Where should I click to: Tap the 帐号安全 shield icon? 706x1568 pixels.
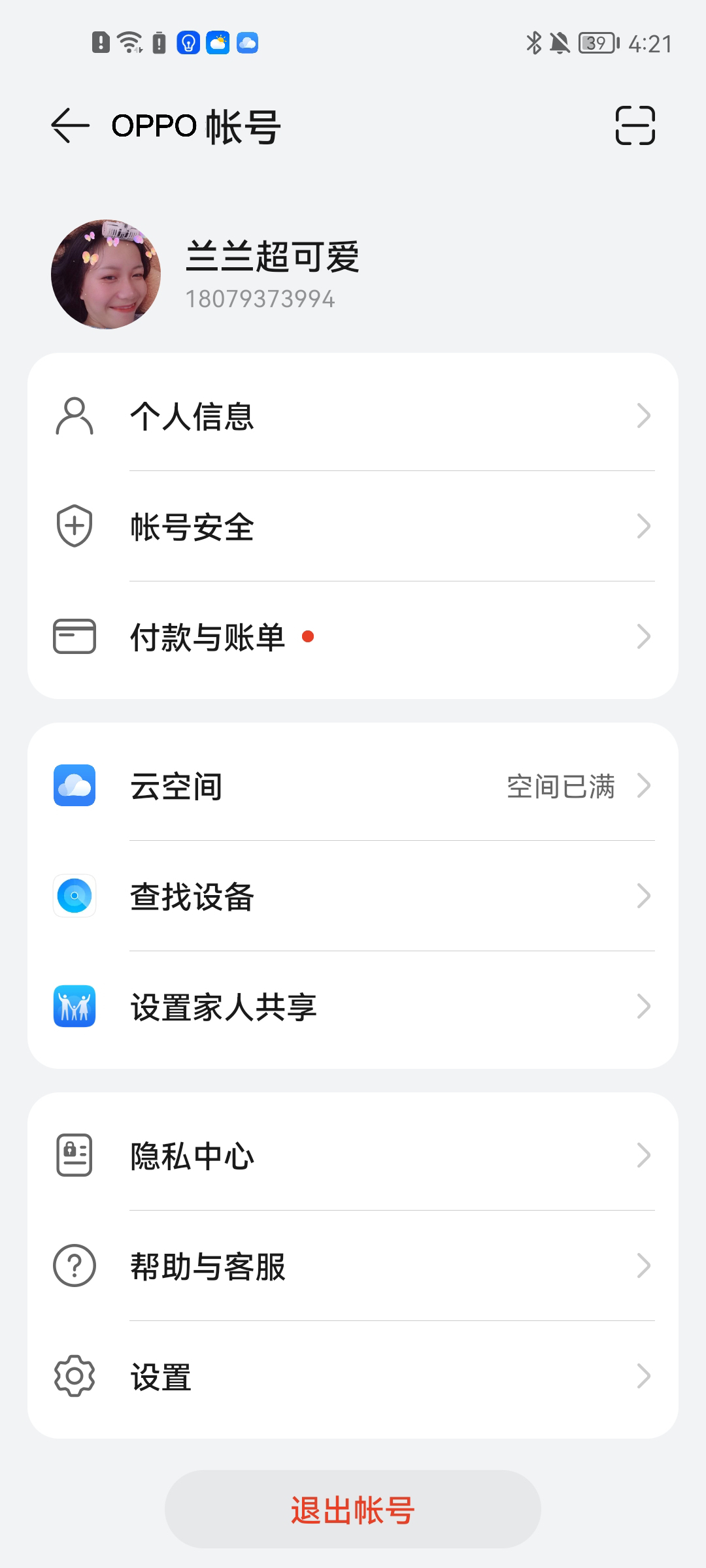[x=74, y=526]
